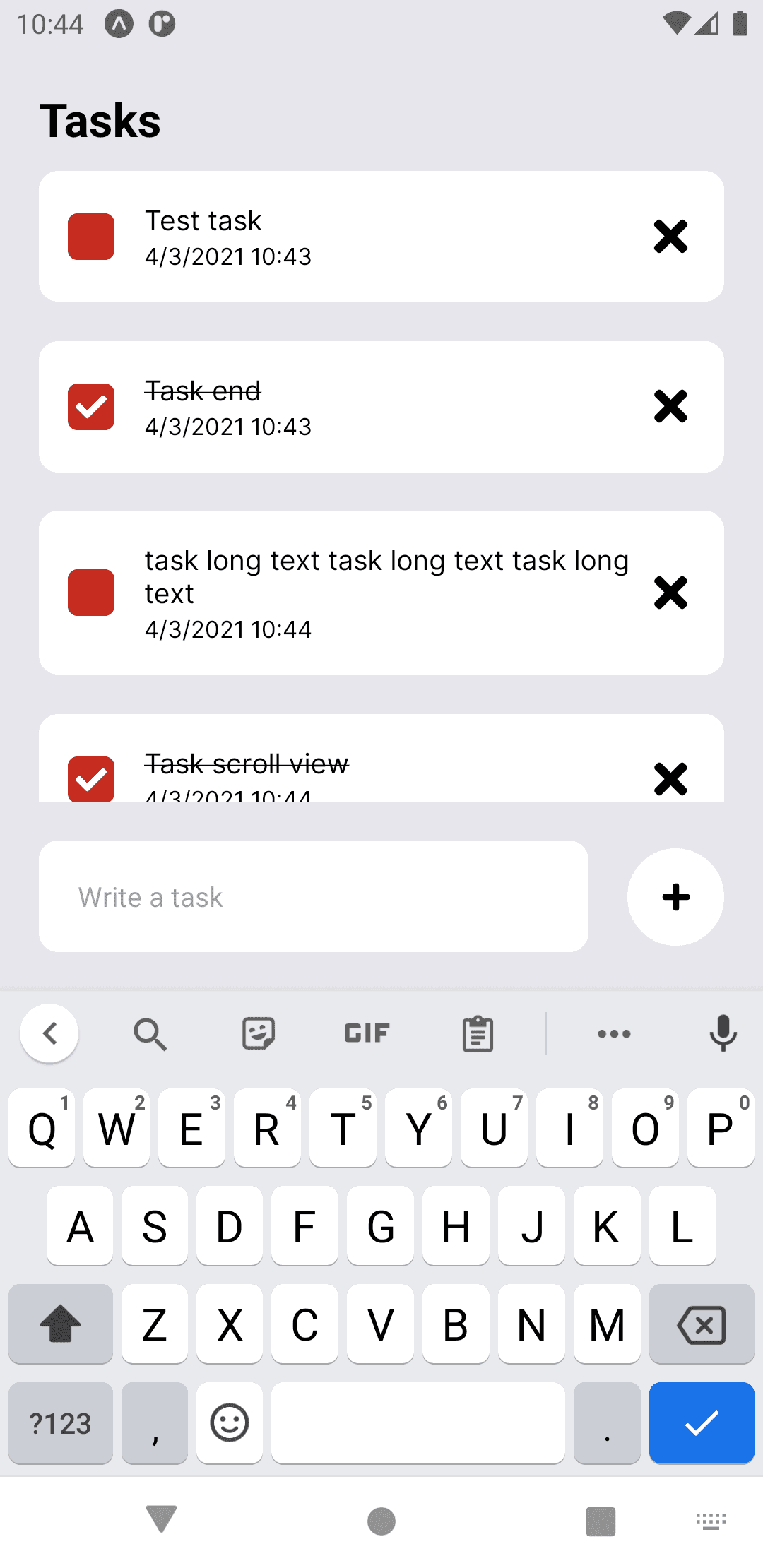The image size is (763, 1568).
Task: Remove the Task scroll view item
Action: (x=670, y=779)
